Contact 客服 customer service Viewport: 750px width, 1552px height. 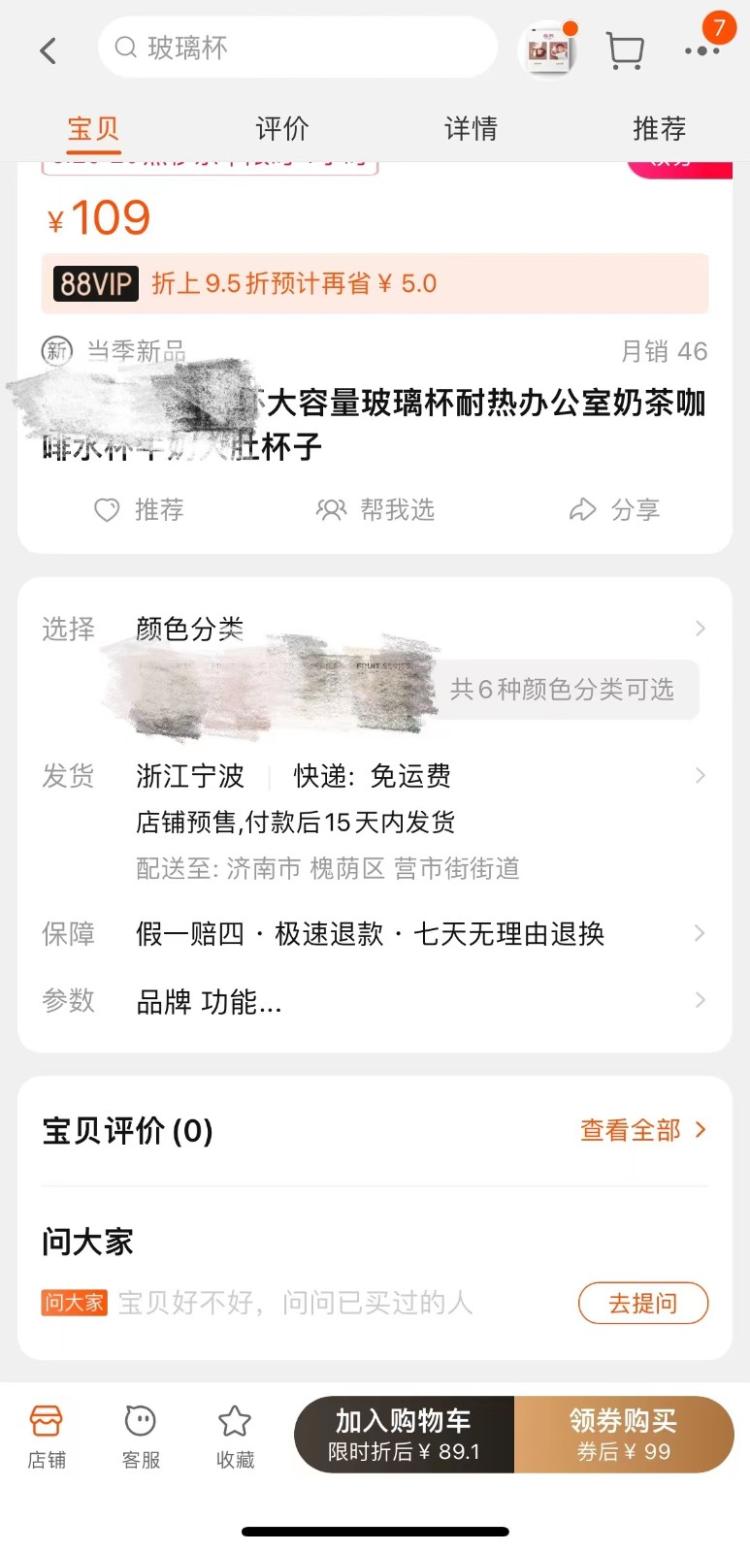pos(140,1436)
